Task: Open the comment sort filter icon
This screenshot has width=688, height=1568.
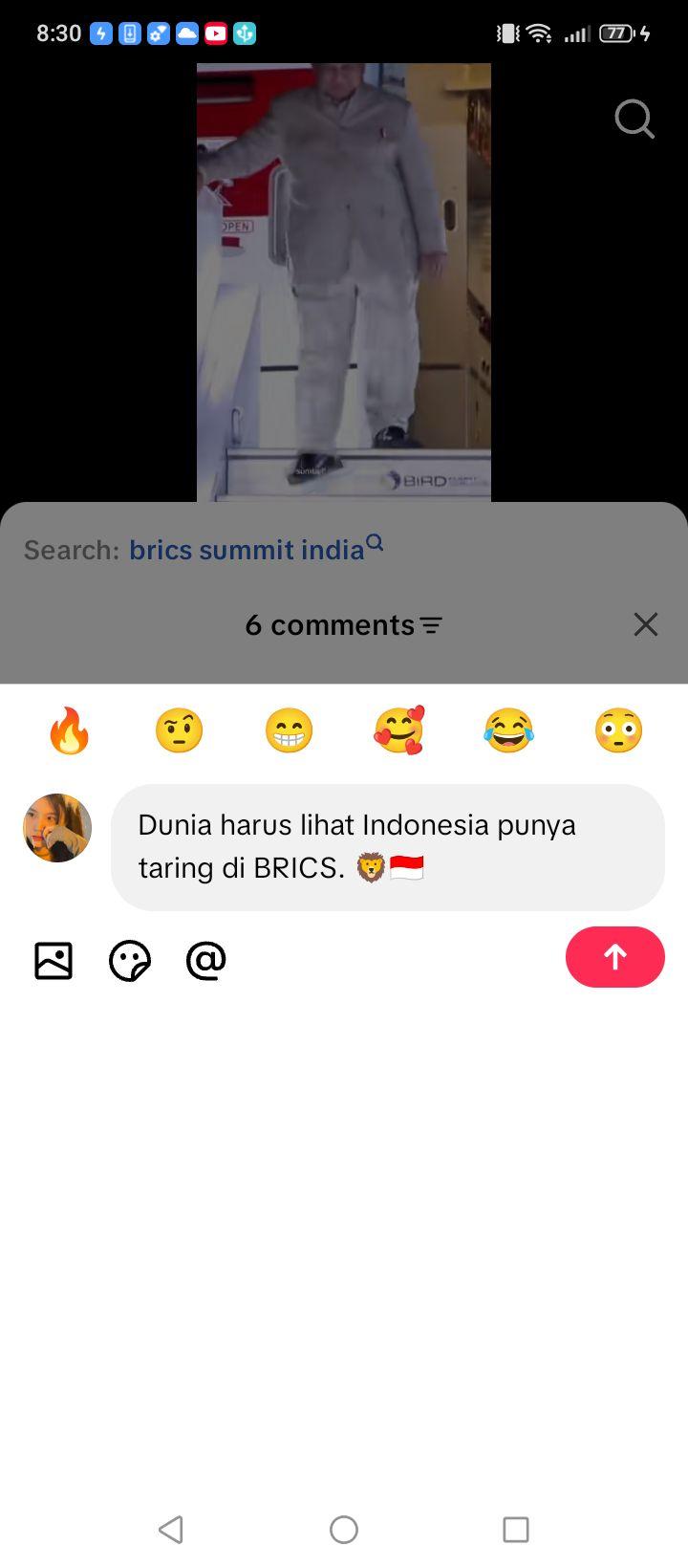Action: (x=432, y=625)
